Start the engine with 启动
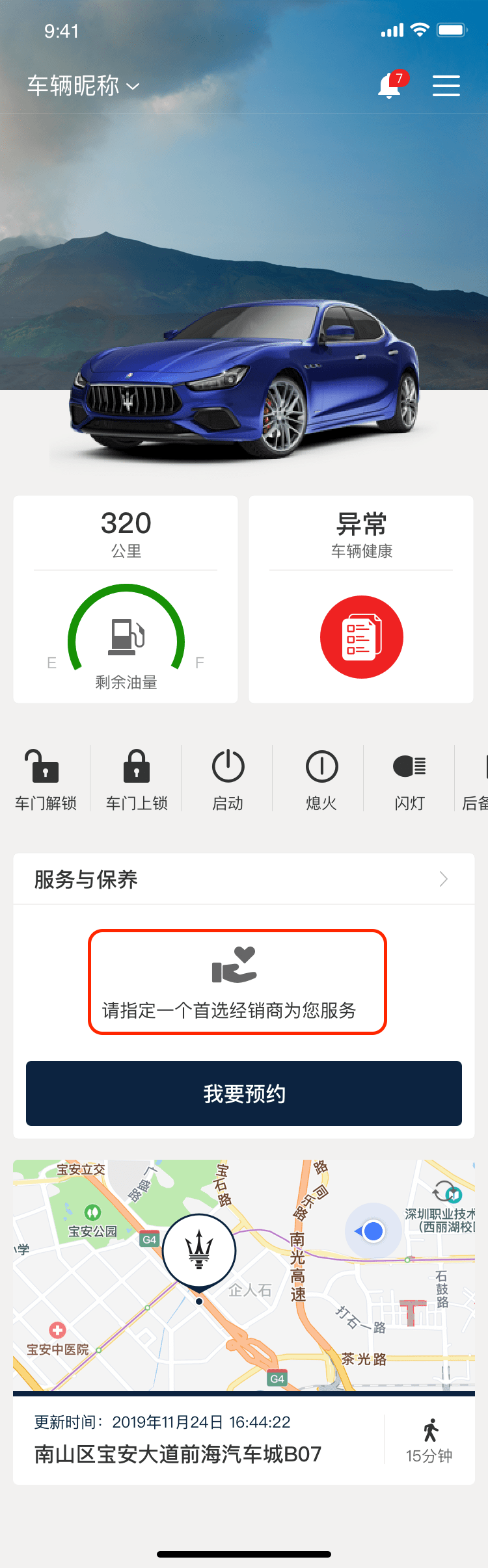488x1568 pixels. [228, 779]
